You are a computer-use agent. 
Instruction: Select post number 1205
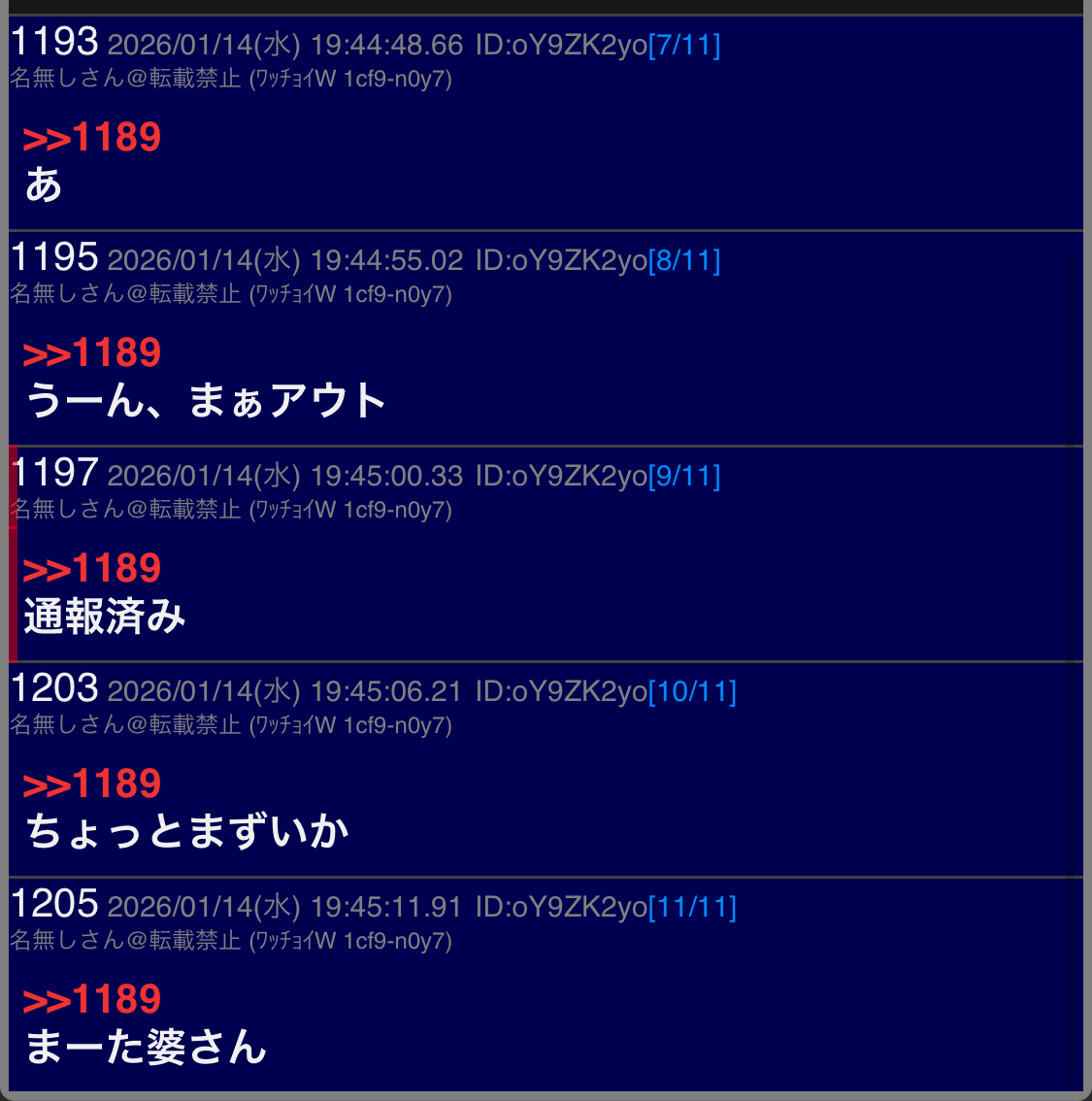tap(54, 904)
